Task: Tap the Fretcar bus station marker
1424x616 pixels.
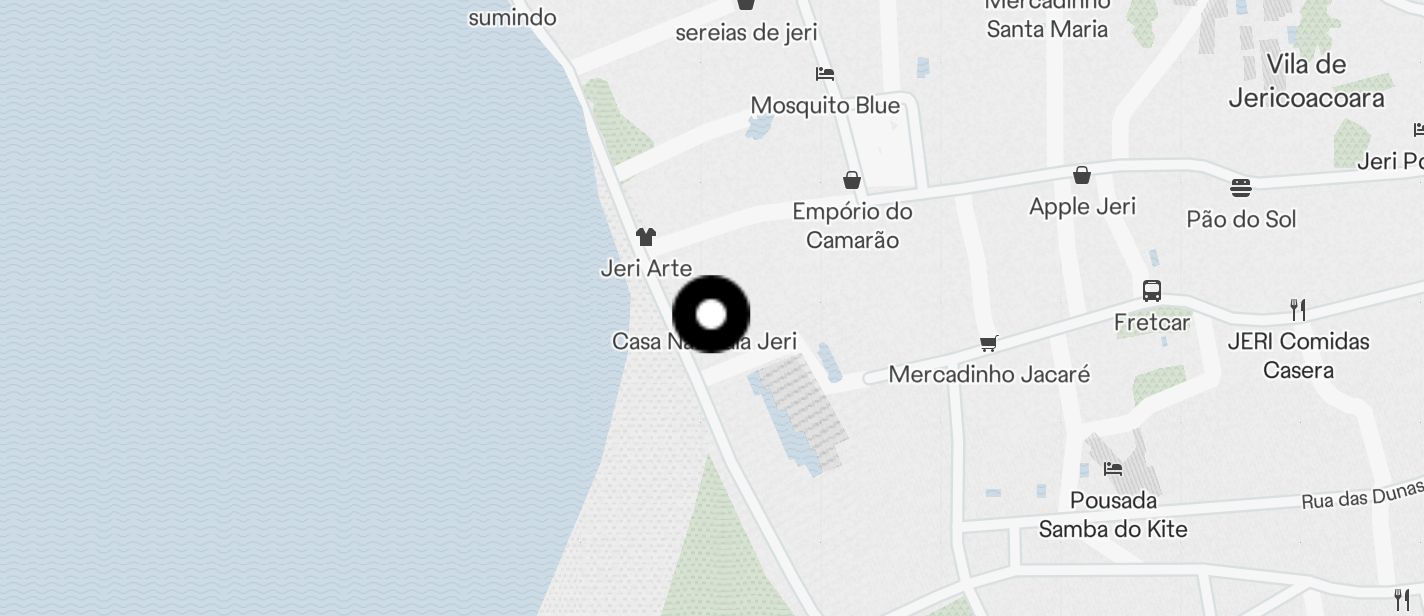Action: coord(1152,291)
